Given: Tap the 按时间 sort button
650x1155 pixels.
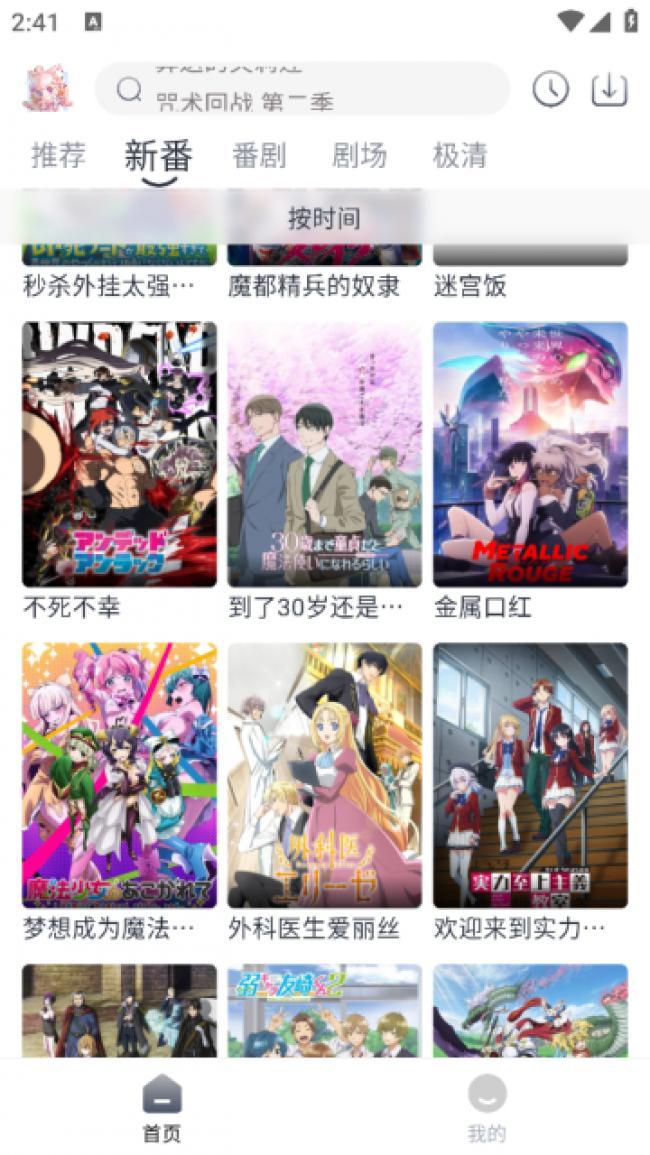Looking at the screenshot, I should [324, 217].
